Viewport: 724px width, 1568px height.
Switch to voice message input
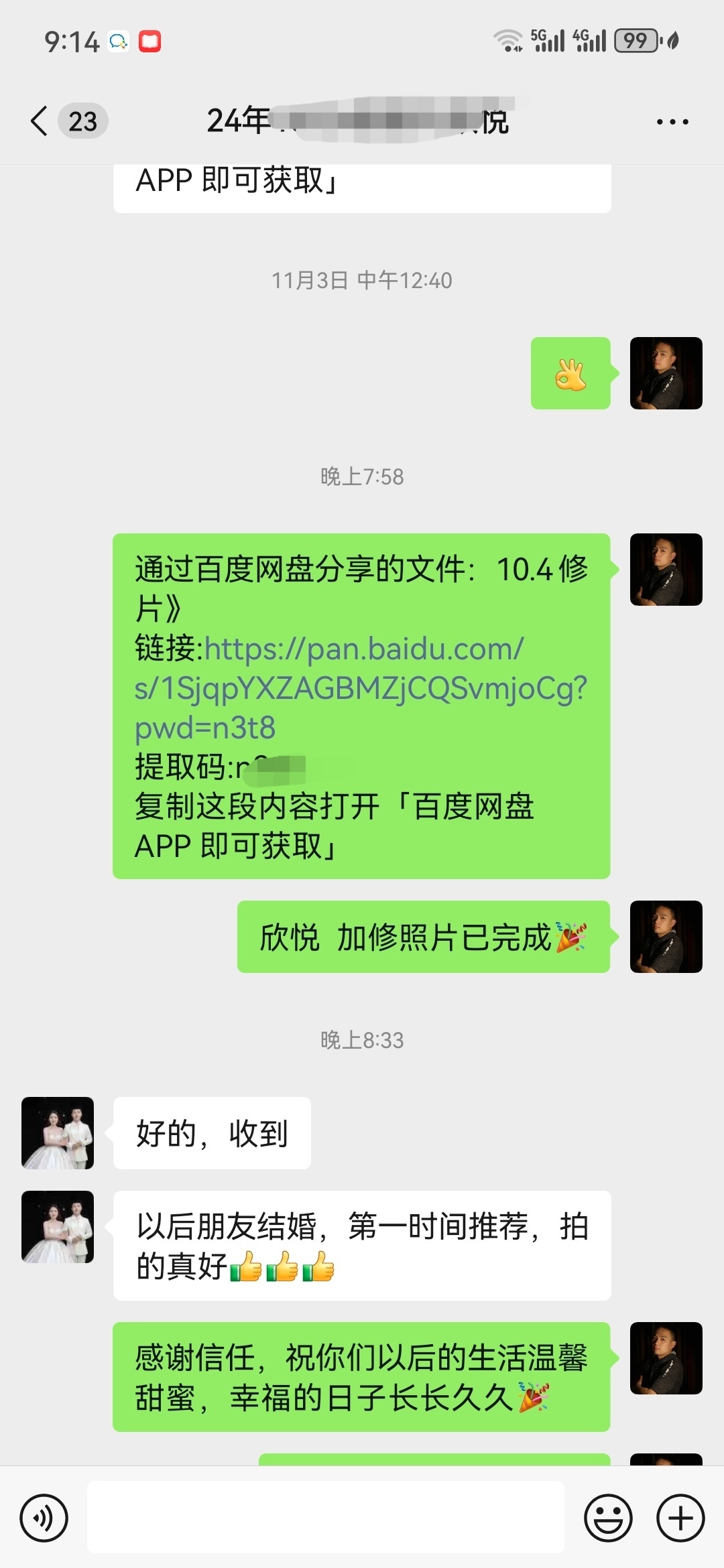[x=44, y=1518]
